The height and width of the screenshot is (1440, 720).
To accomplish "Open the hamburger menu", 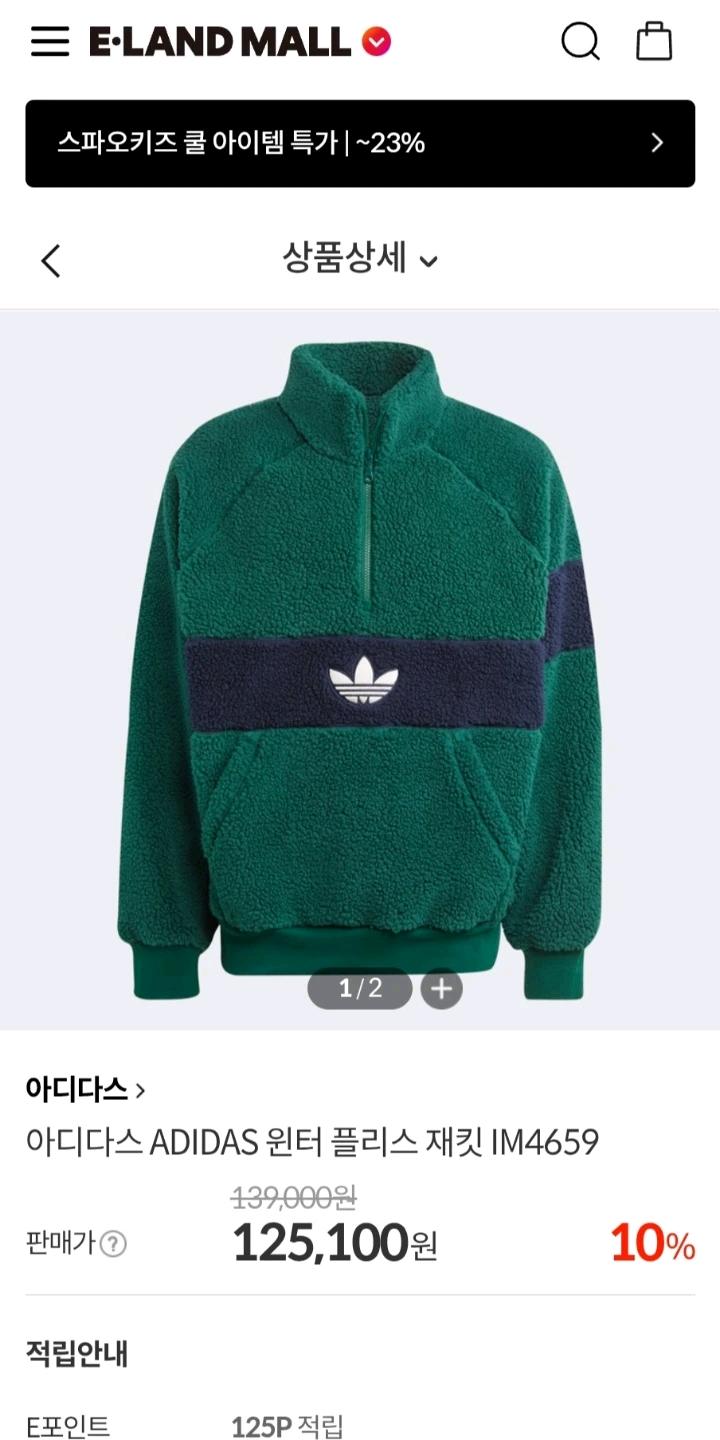I will [50, 42].
